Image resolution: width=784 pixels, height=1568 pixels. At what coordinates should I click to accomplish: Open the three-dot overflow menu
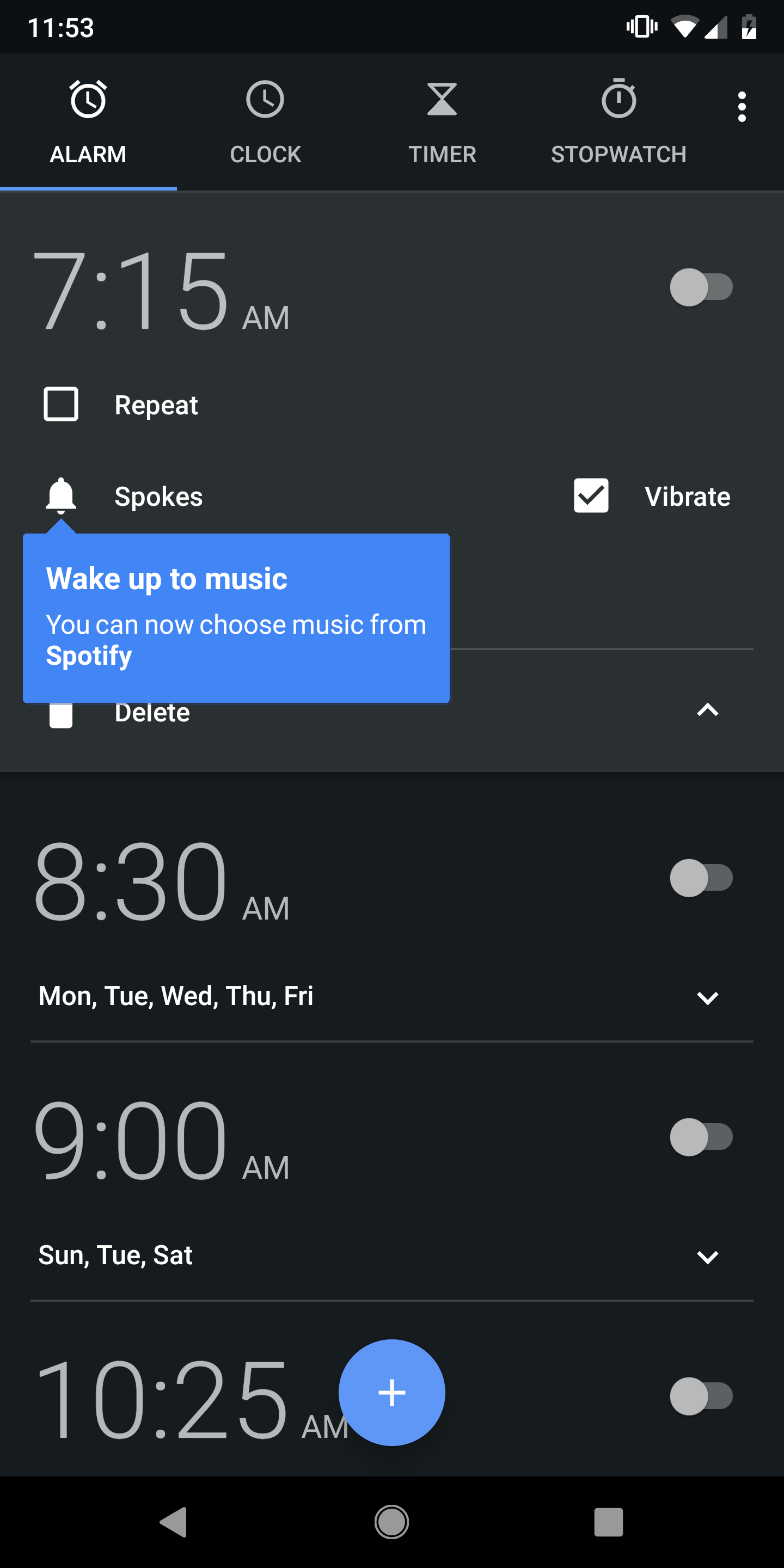[742, 107]
